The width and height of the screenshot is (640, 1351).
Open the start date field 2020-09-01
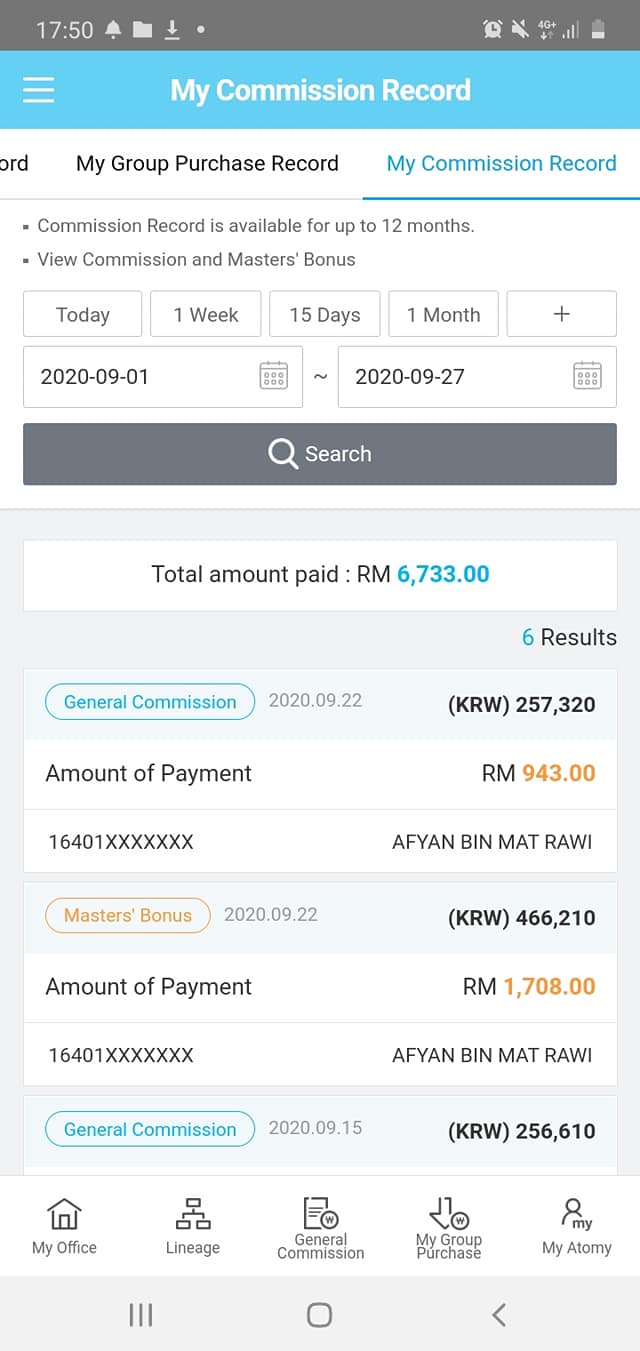(x=163, y=377)
